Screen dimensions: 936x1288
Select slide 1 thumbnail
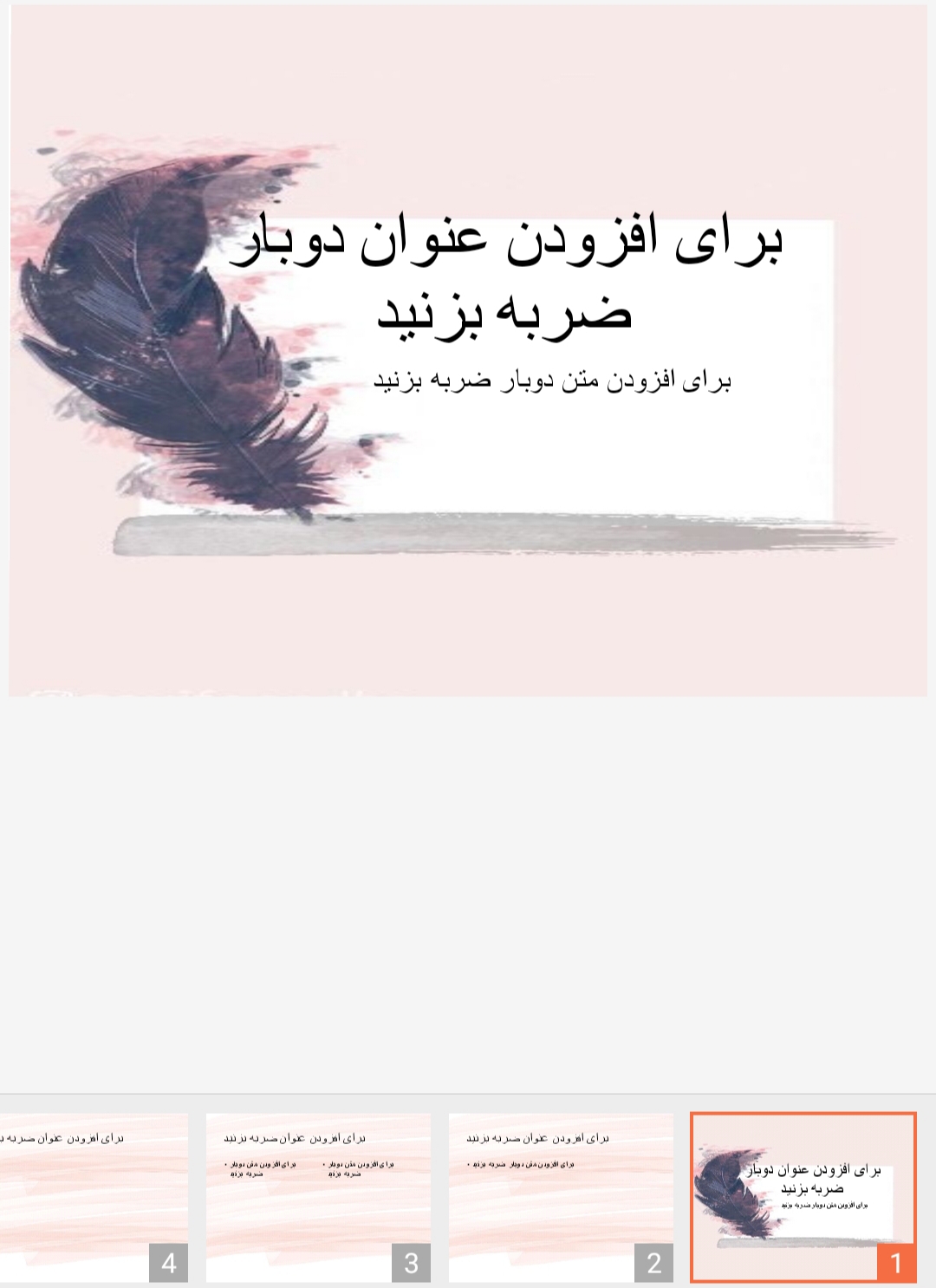pyautogui.click(x=803, y=1197)
